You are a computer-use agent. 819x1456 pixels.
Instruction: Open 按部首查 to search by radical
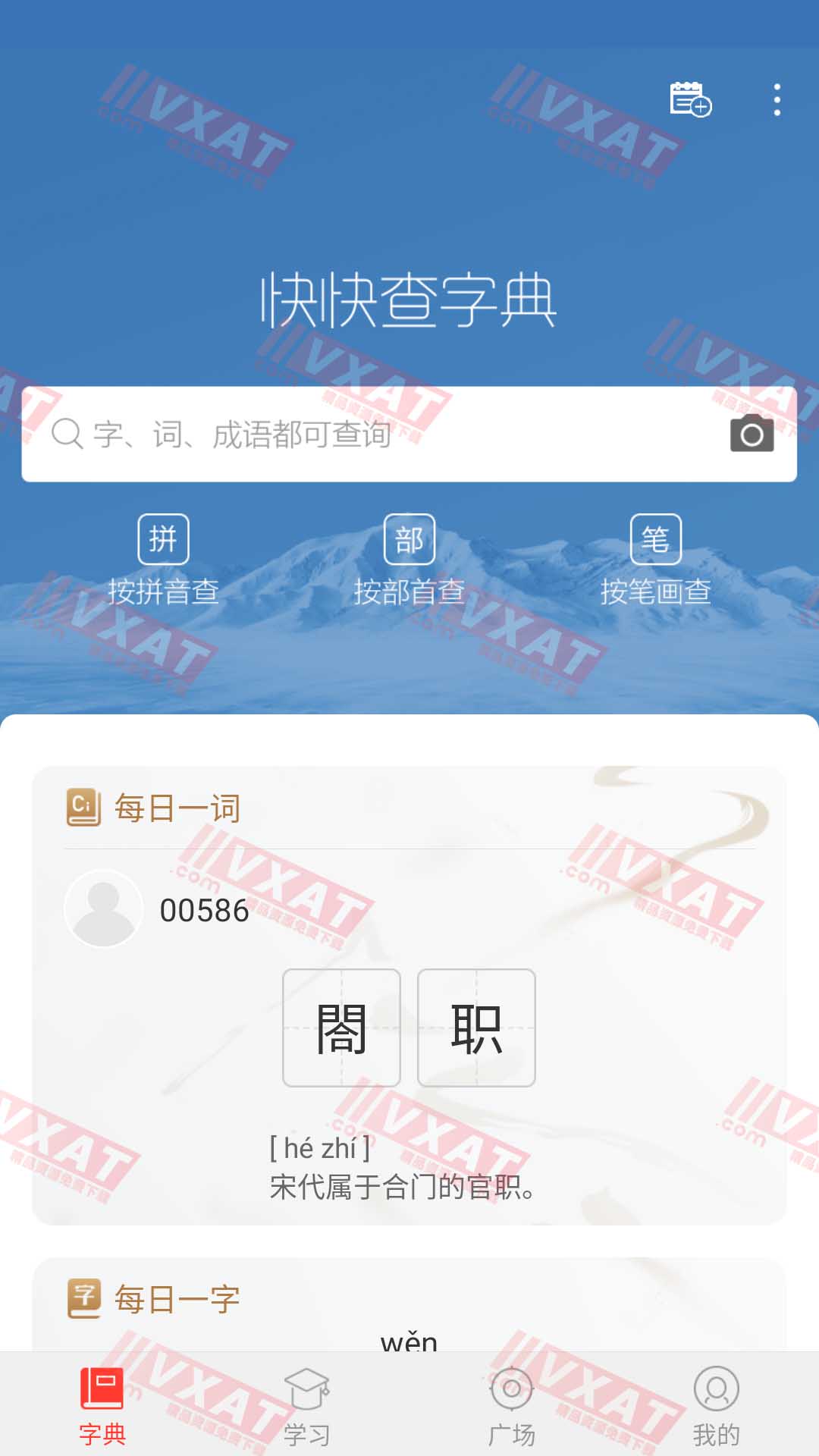coord(409,593)
